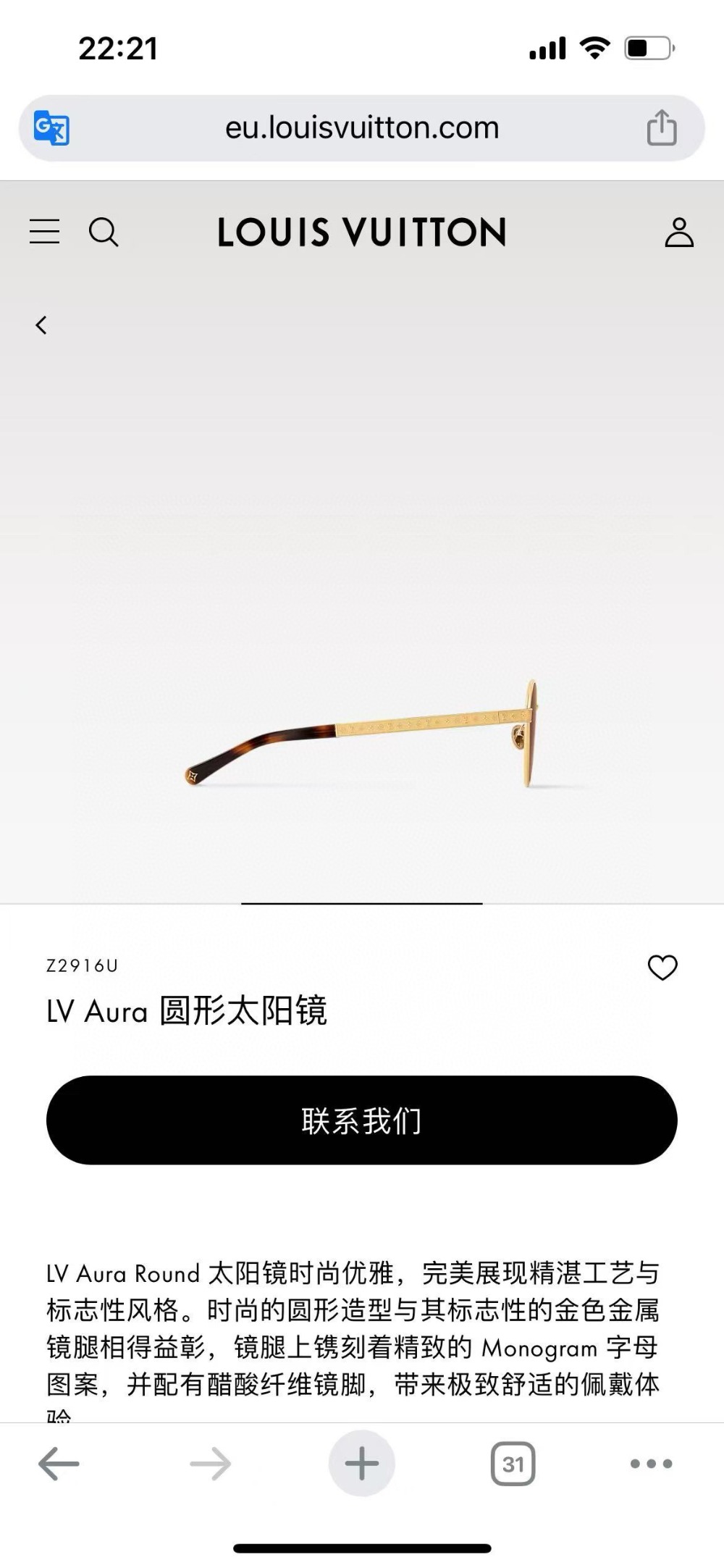Search the Louis Vuitton site

pyautogui.click(x=104, y=232)
